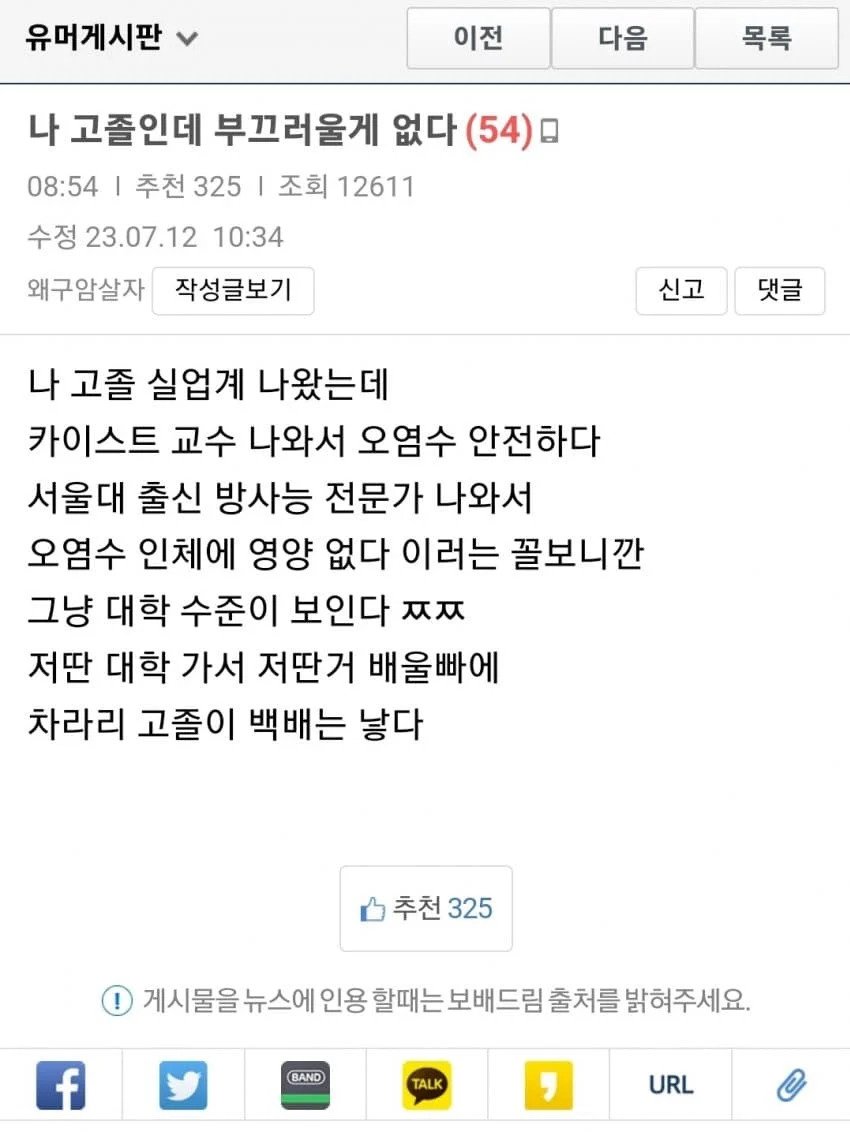Go to the next post with 다음
850x1132 pixels.
tap(623, 39)
